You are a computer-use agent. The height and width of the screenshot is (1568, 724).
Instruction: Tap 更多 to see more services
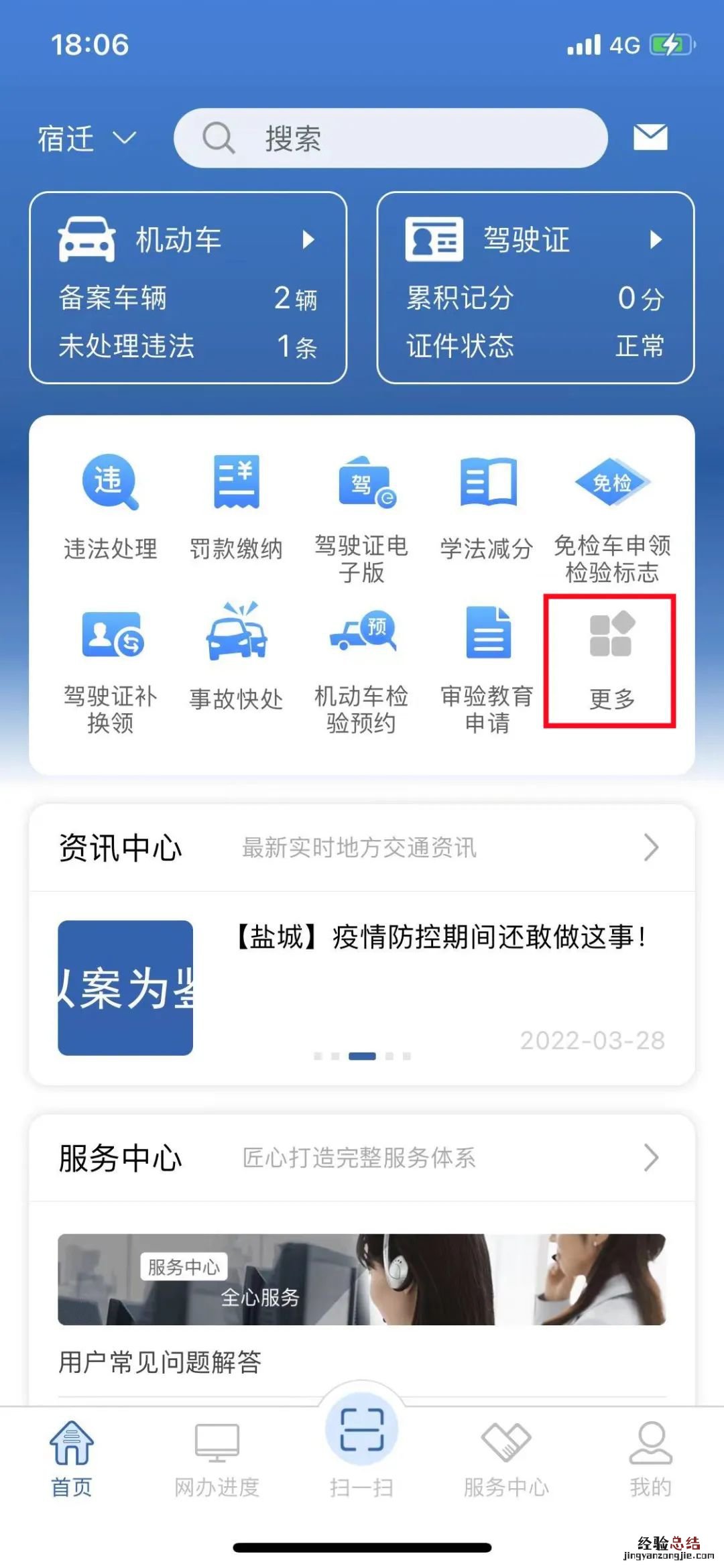[x=611, y=660]
